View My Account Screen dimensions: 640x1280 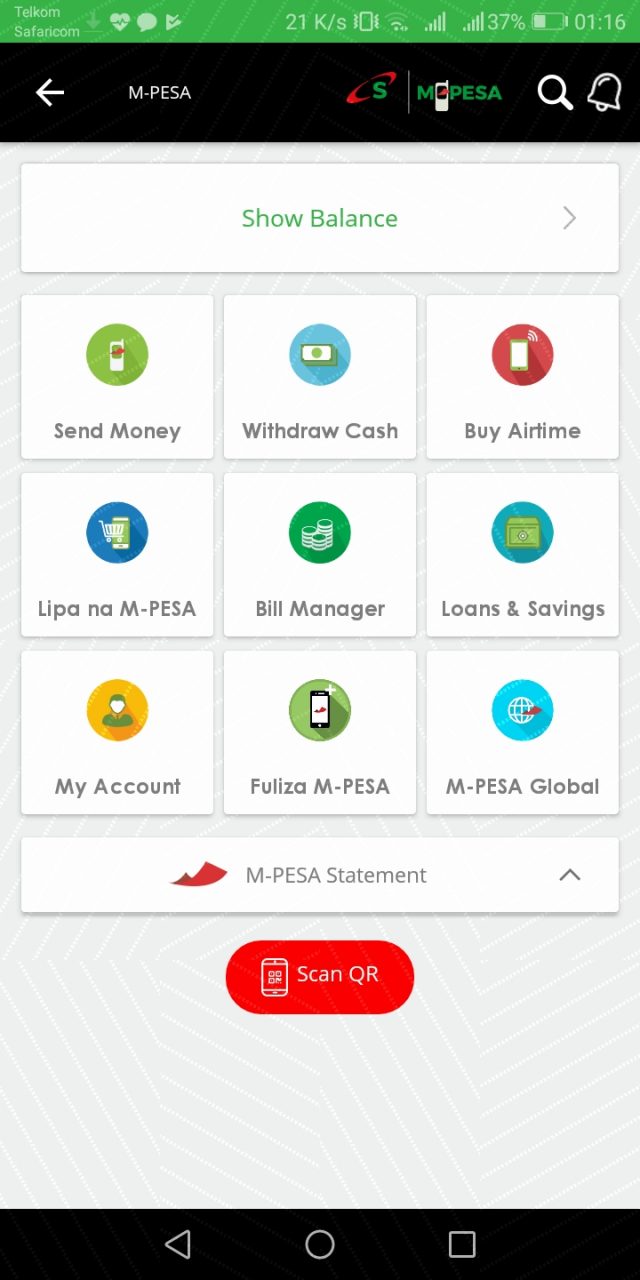tap(117, 733)
